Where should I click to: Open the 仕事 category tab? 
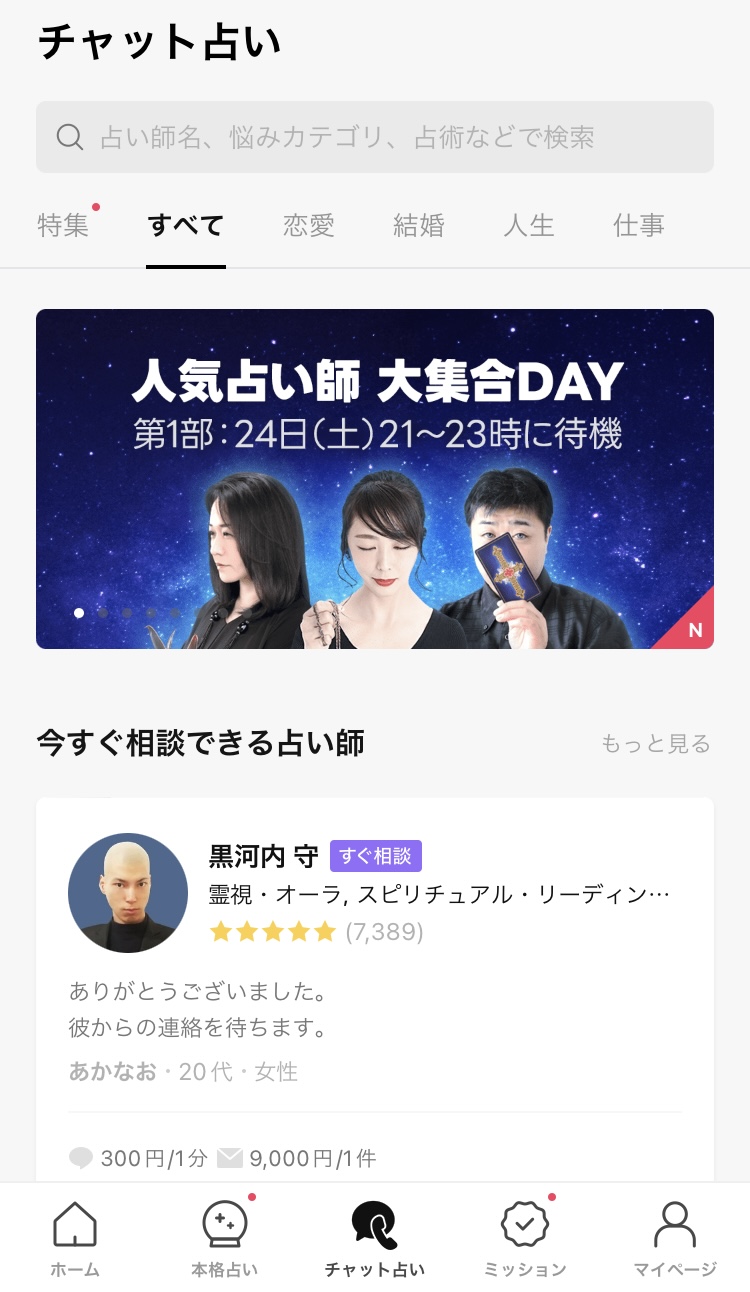[x=638, y=225]
